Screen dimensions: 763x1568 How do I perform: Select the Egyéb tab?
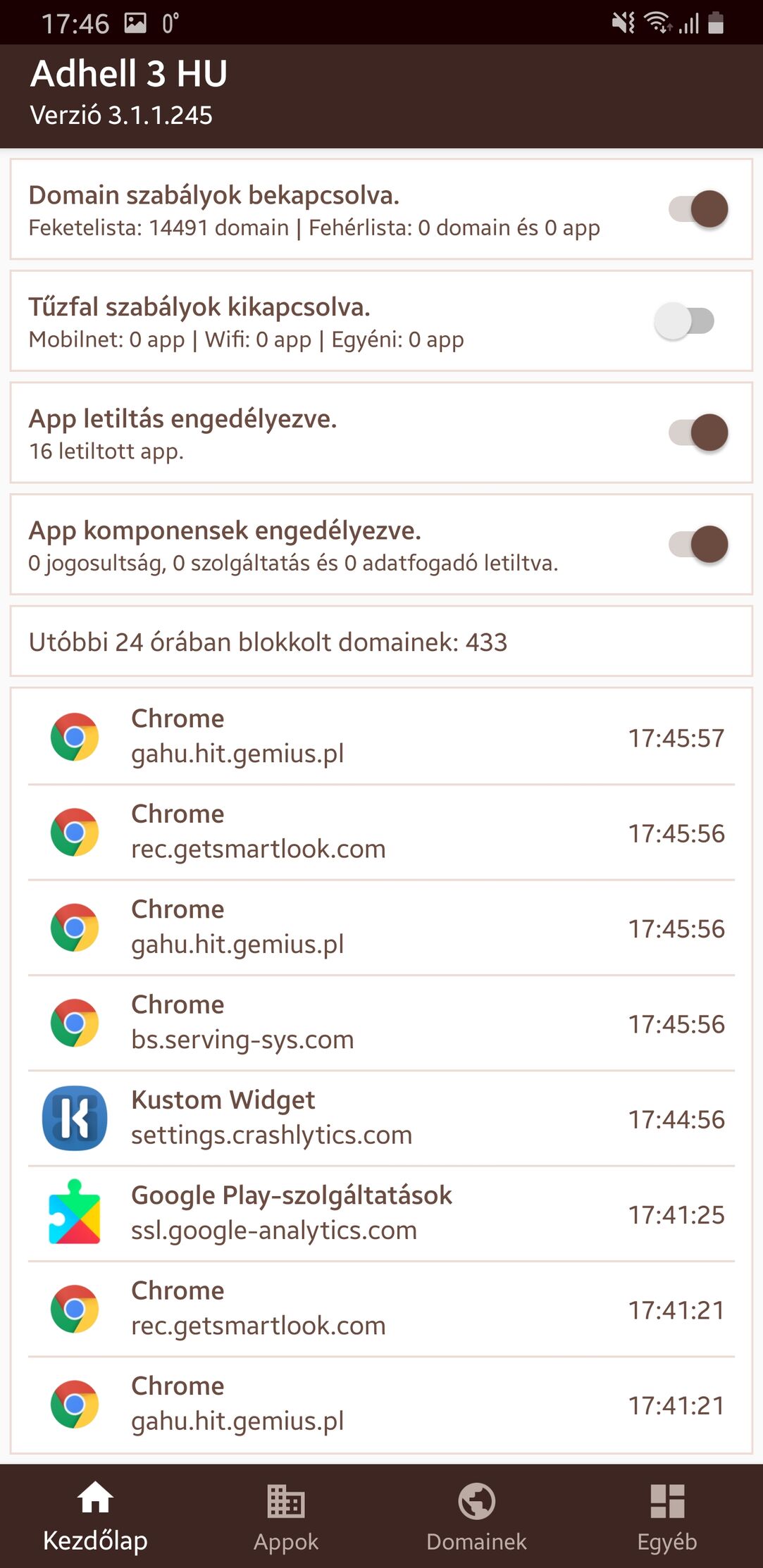point(666,1516)
